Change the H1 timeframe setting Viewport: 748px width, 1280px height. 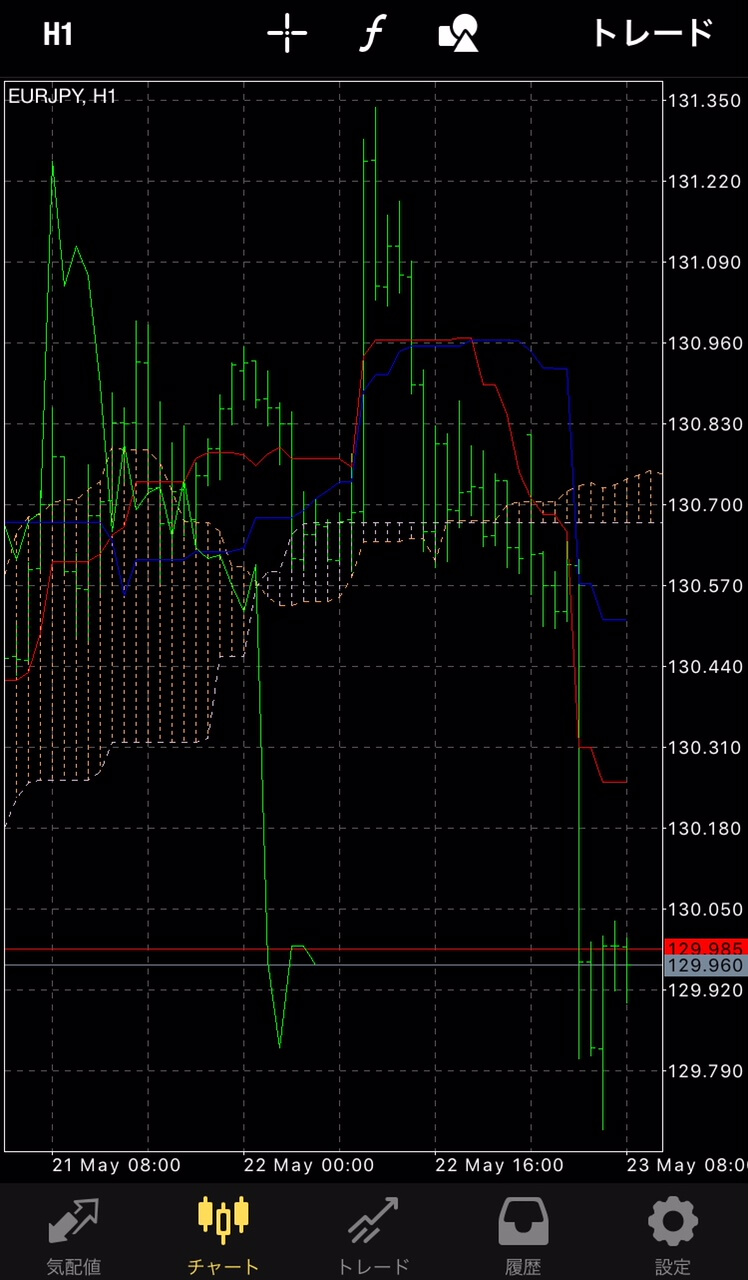58,34
